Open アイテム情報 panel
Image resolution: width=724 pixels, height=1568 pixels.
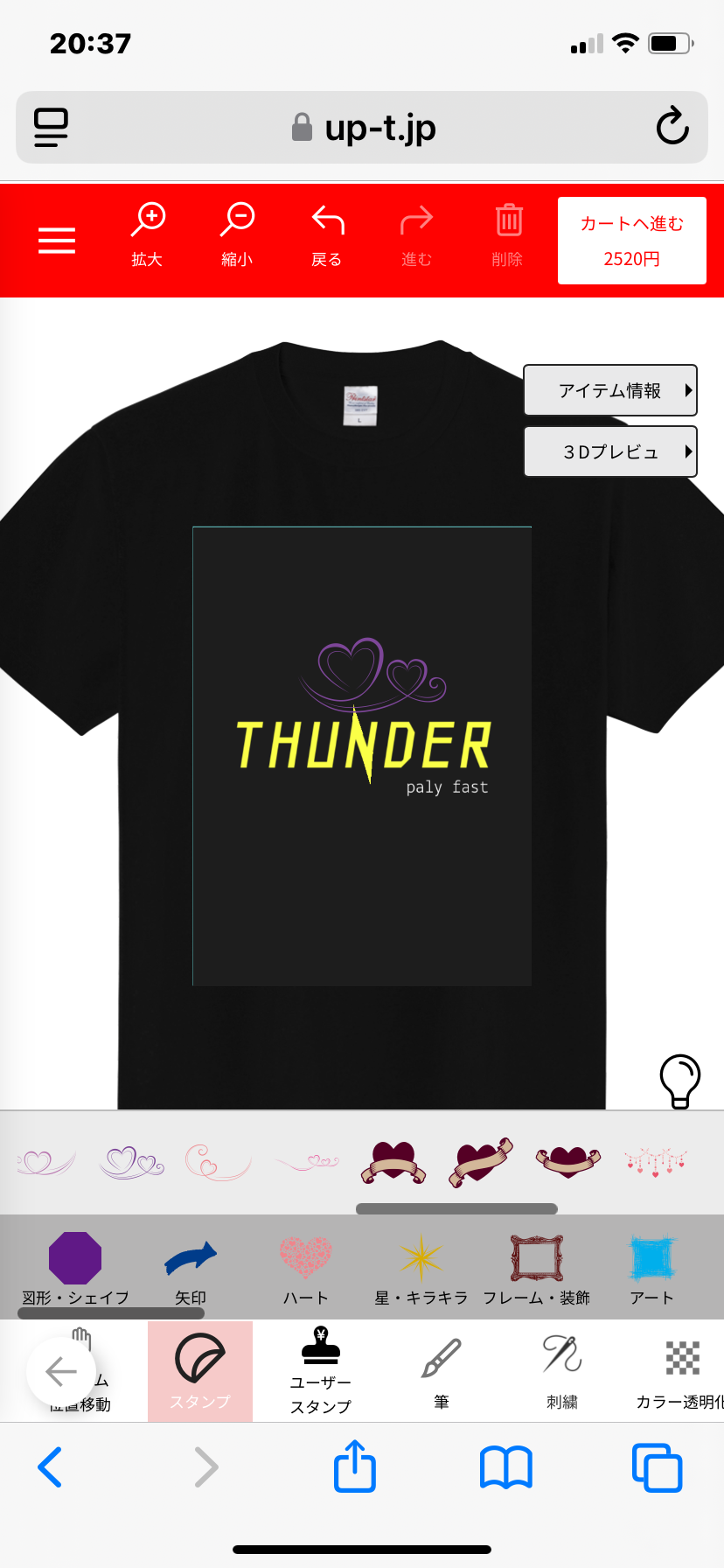coord(610,390)
